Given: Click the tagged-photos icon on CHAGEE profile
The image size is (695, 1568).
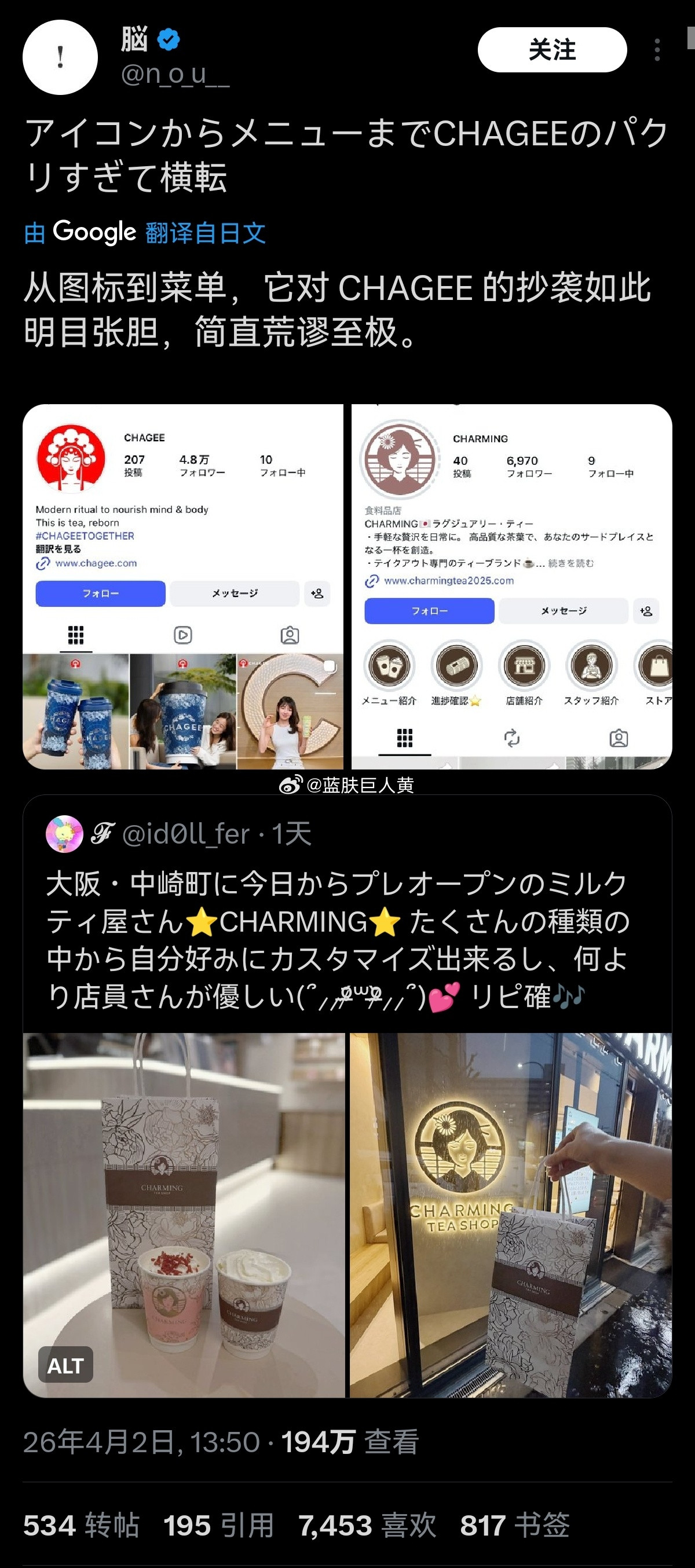Looking at the screenshot, I should pos(290,634).
